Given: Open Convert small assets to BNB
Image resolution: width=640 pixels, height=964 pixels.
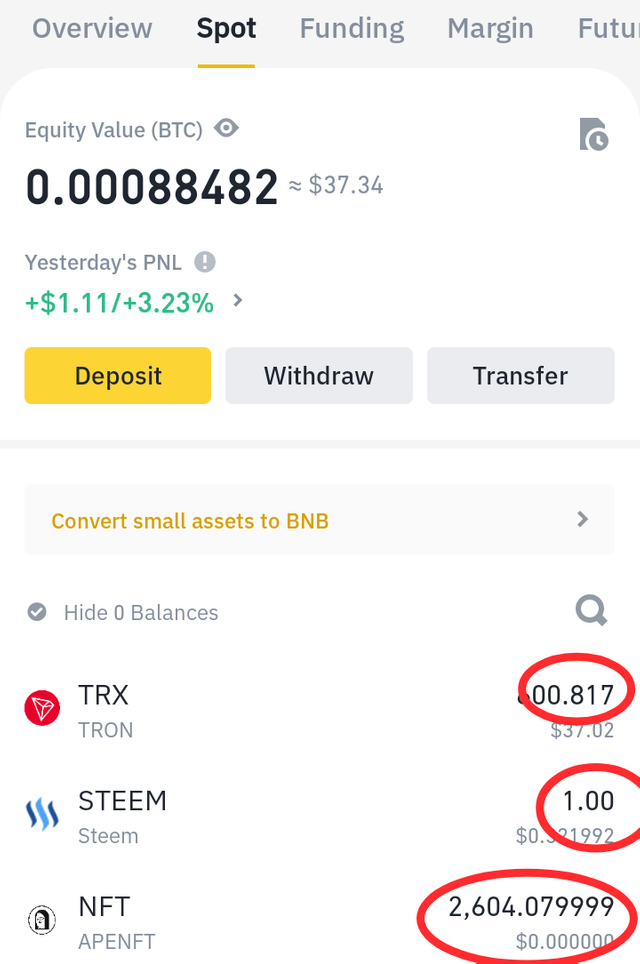Looking at the screenshot, I should (319, 520).
